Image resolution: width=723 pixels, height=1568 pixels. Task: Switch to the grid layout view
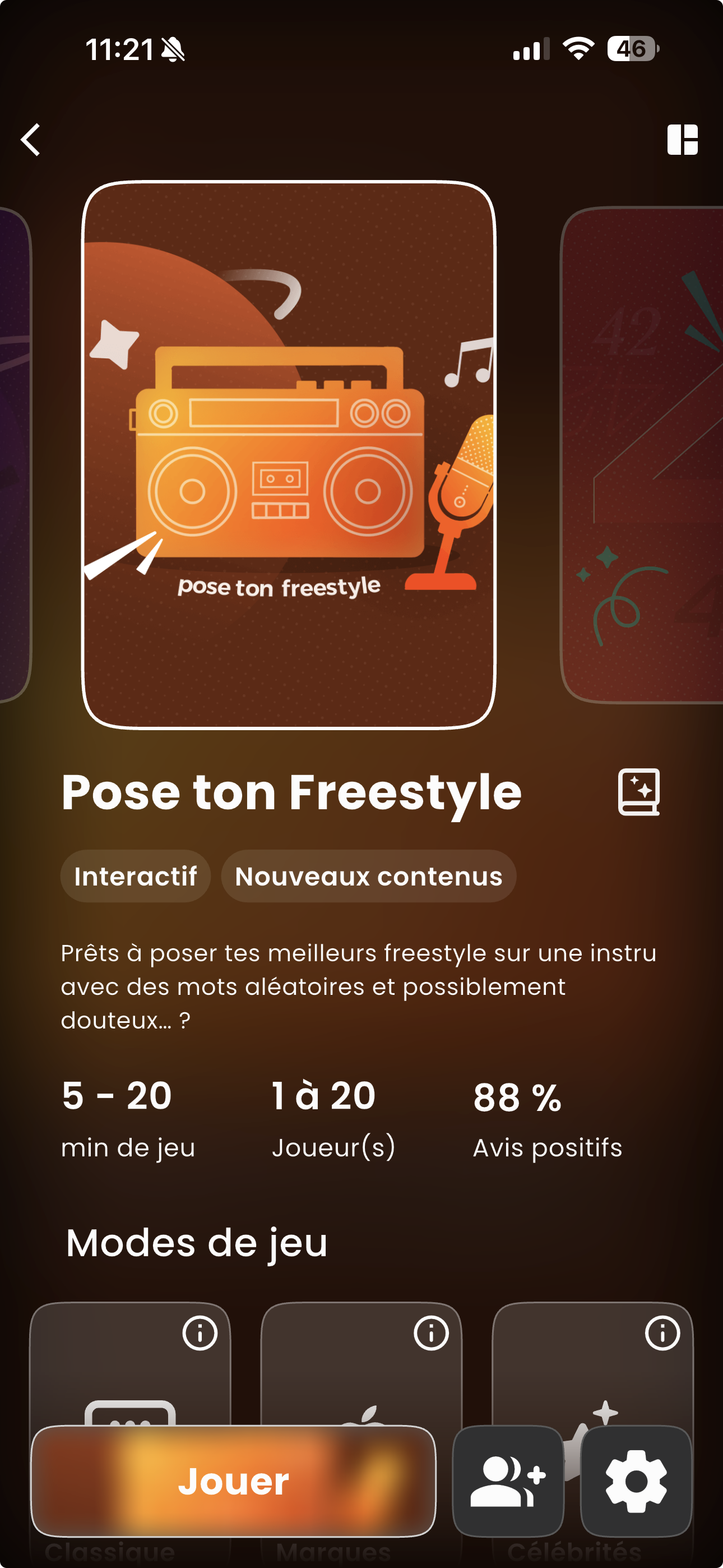point(682,140)
